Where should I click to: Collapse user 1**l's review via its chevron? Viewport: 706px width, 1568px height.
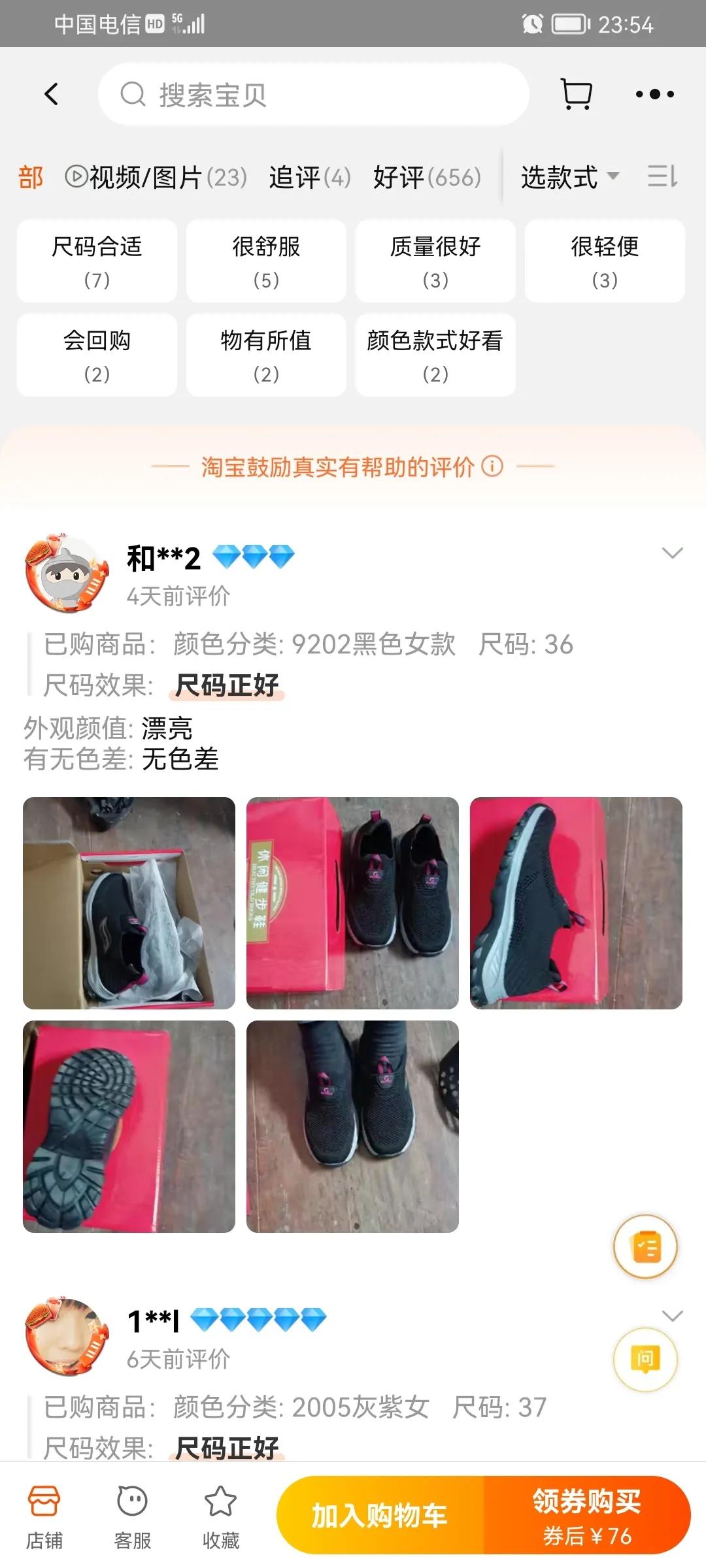pyautogui.click(x=672, y=1315)
